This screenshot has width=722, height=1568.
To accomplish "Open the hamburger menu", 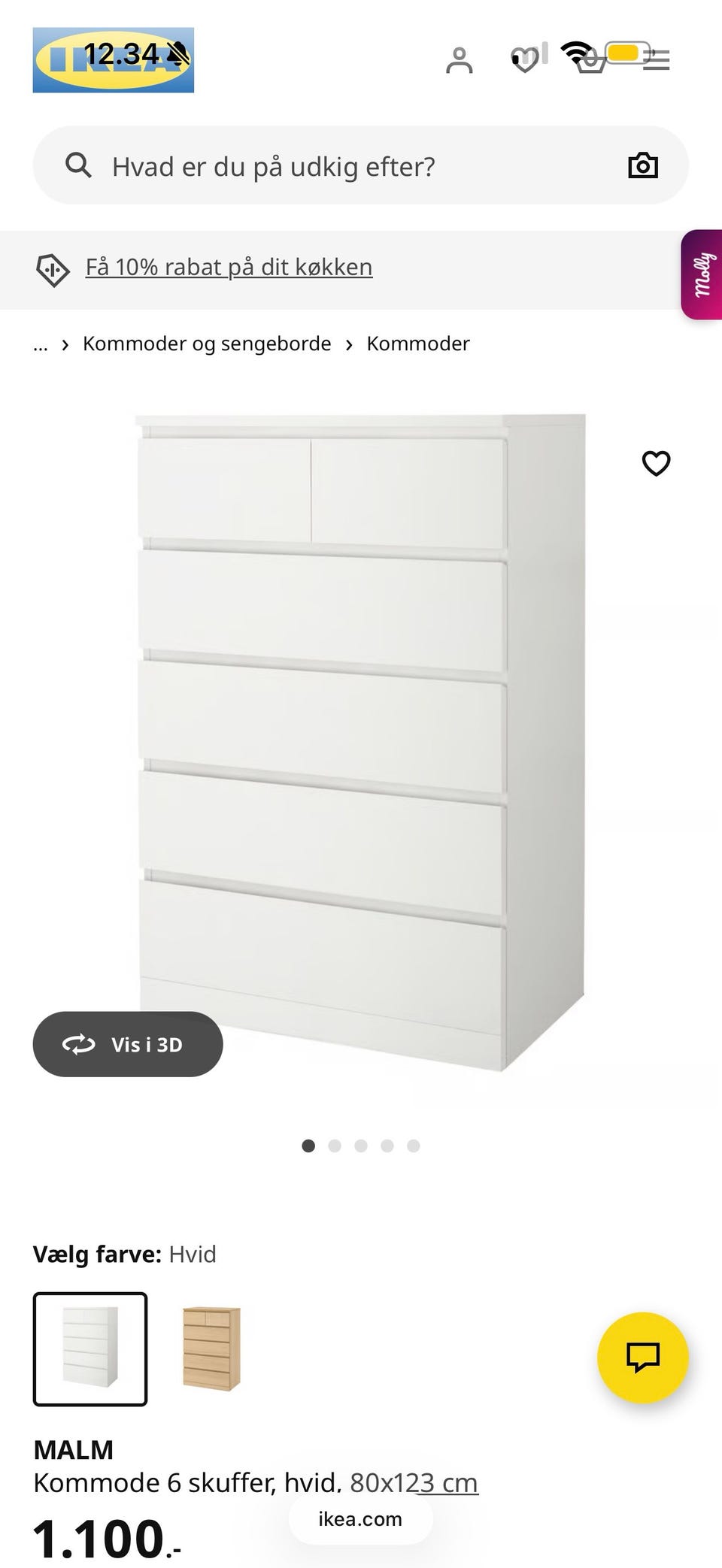I will click(x=657, y=60).
